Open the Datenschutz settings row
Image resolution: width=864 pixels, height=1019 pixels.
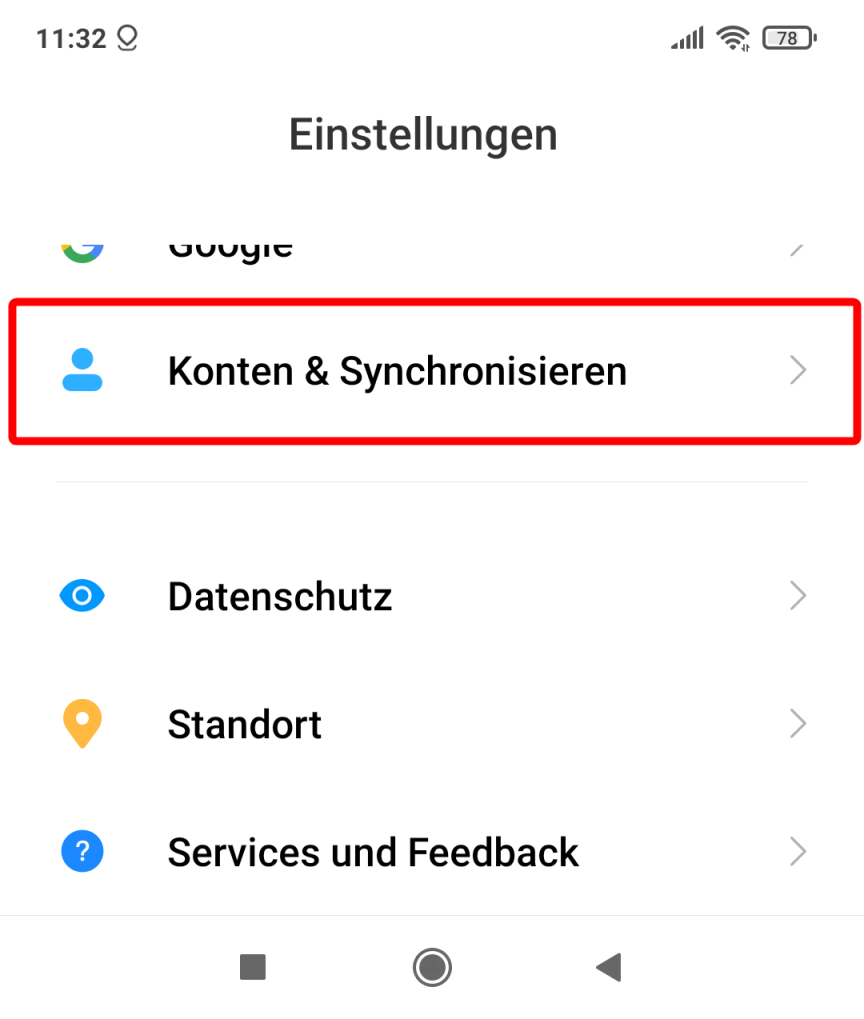[x=430, y=597]
